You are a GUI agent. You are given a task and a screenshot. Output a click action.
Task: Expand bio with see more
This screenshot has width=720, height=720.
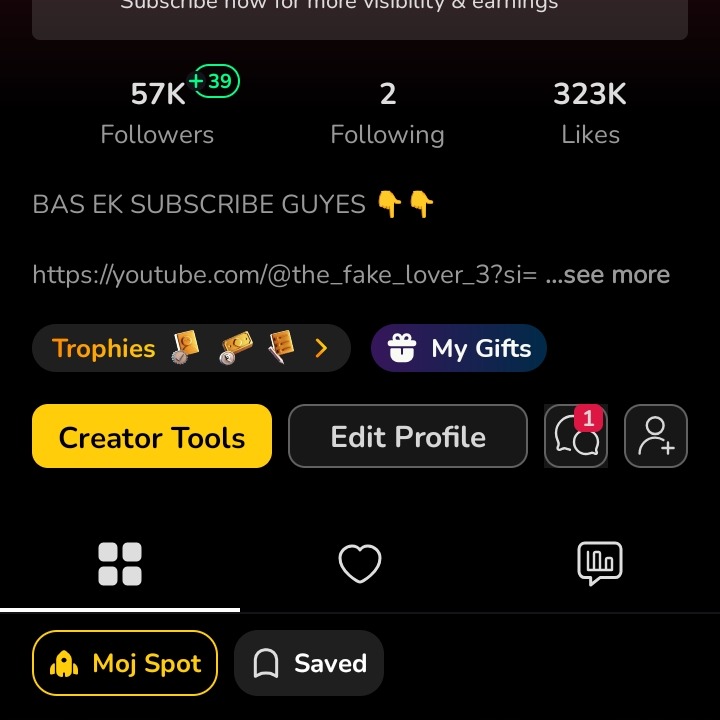(x=608, y=275)
